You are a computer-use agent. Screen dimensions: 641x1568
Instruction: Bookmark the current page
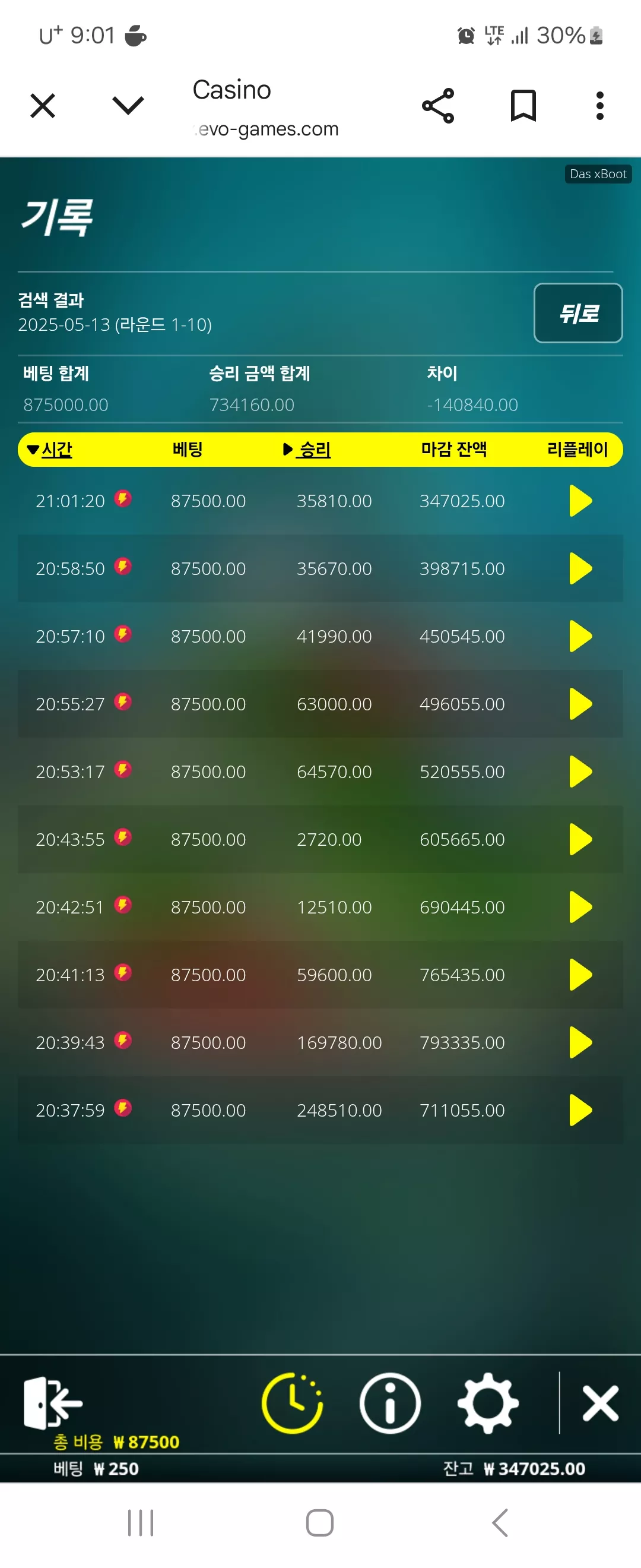(523, 106)
